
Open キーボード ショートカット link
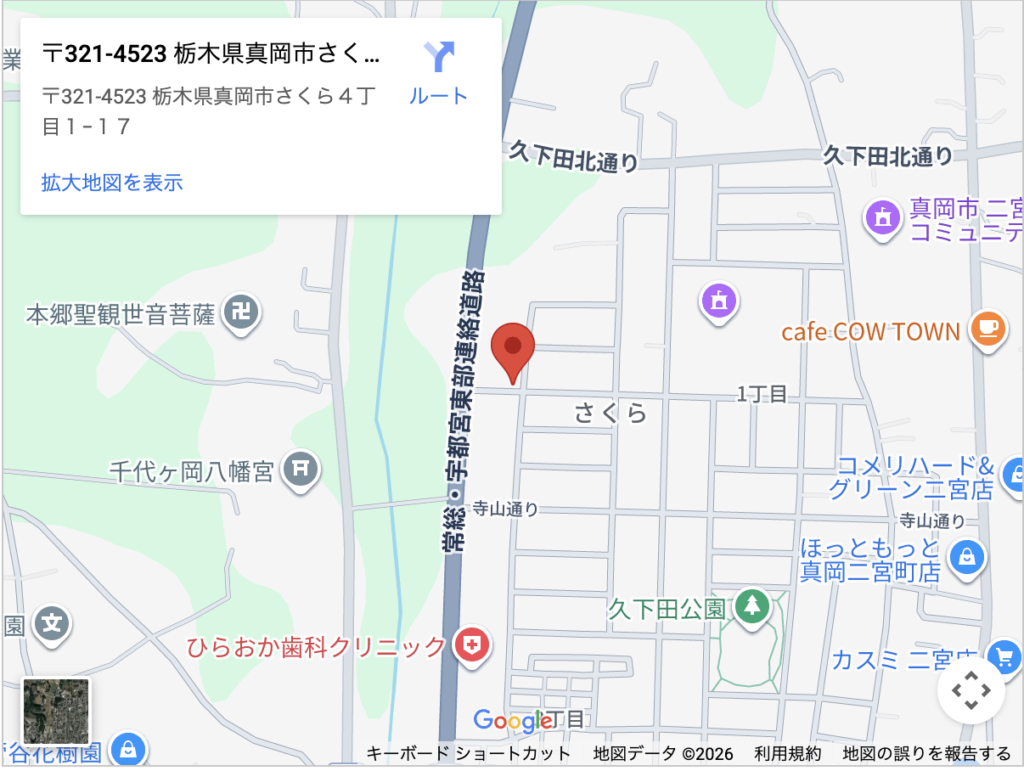pos(468,753)
